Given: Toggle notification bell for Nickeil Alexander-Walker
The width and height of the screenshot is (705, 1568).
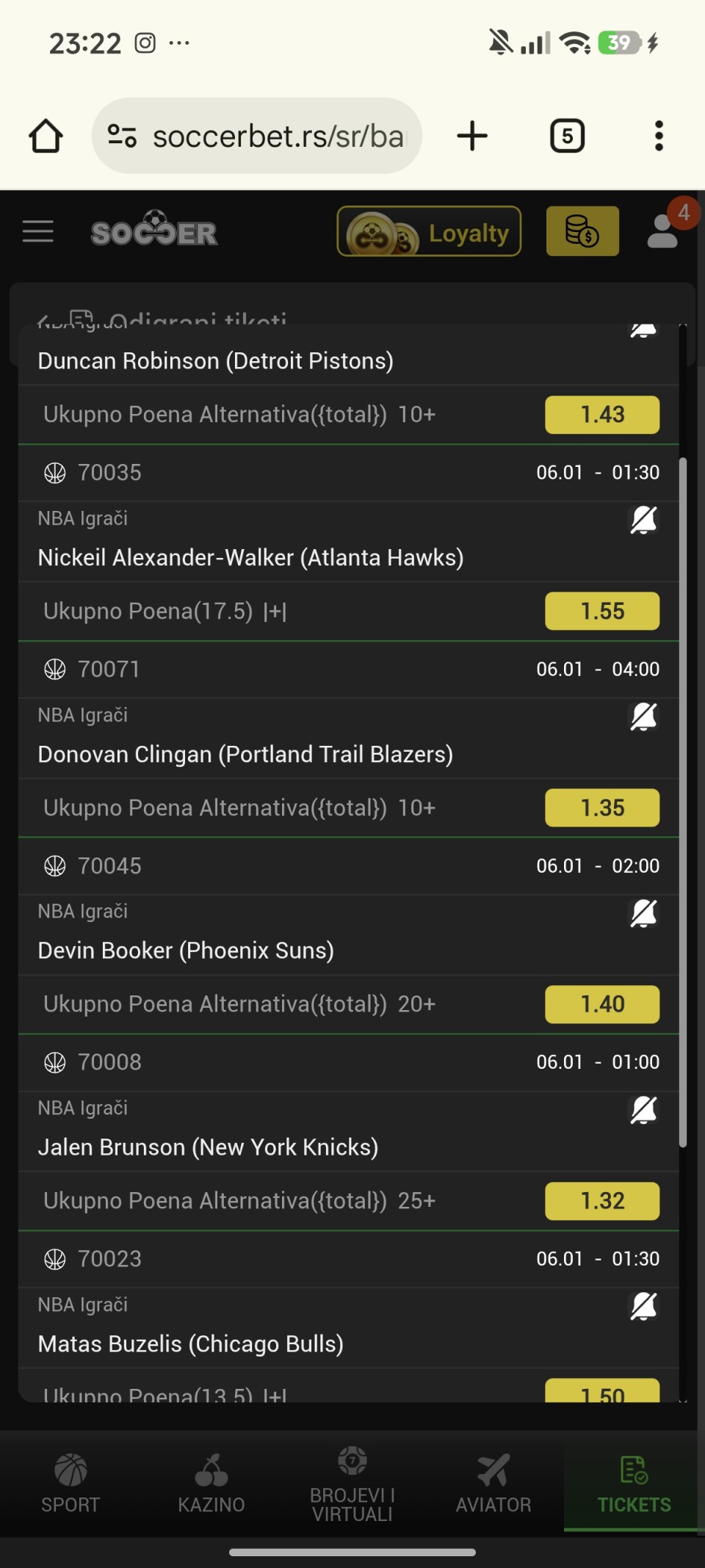Looking at the screenshot, I should point(643,520).
